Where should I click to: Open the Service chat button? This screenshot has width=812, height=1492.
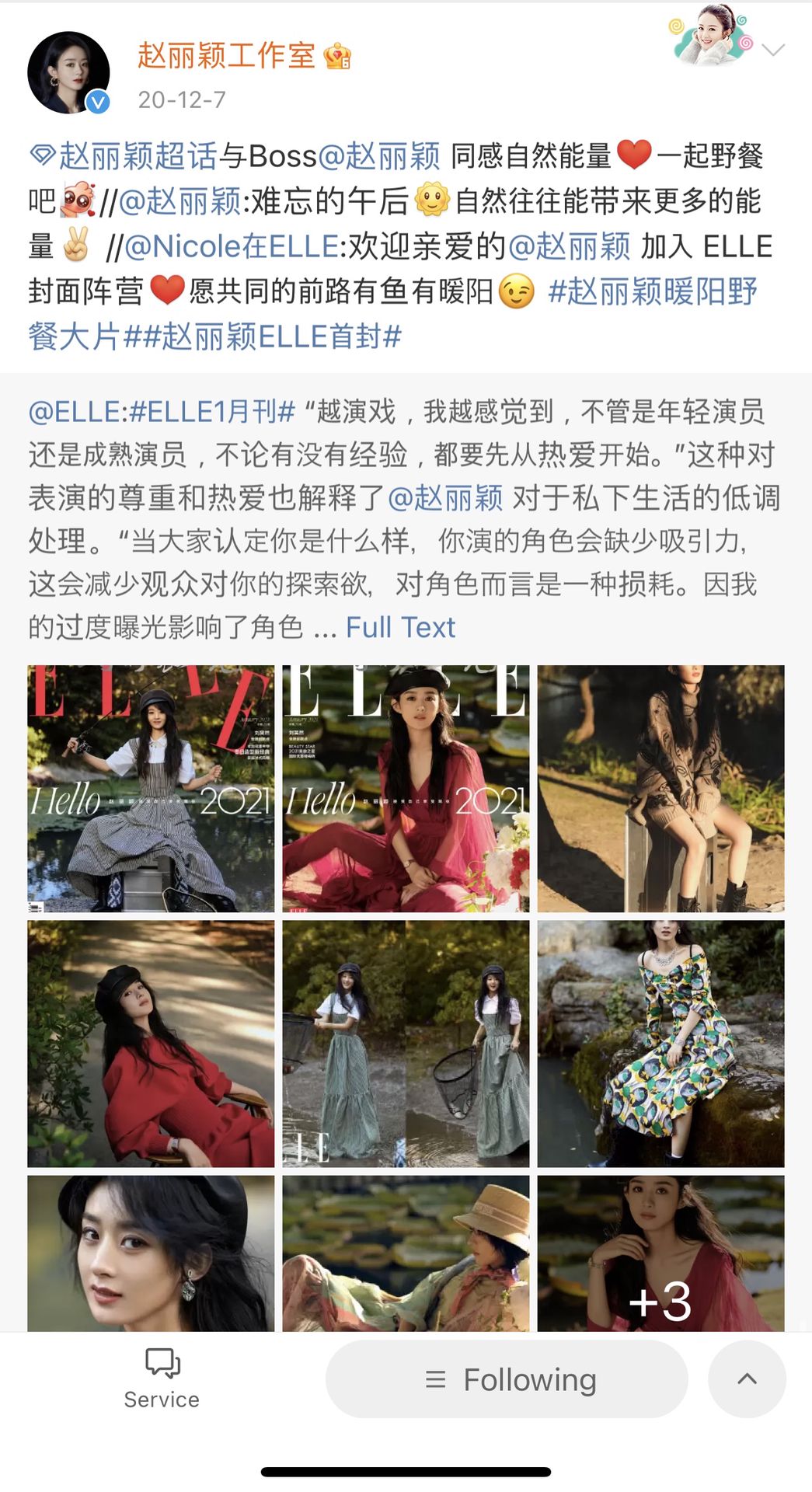[162, 1378]
